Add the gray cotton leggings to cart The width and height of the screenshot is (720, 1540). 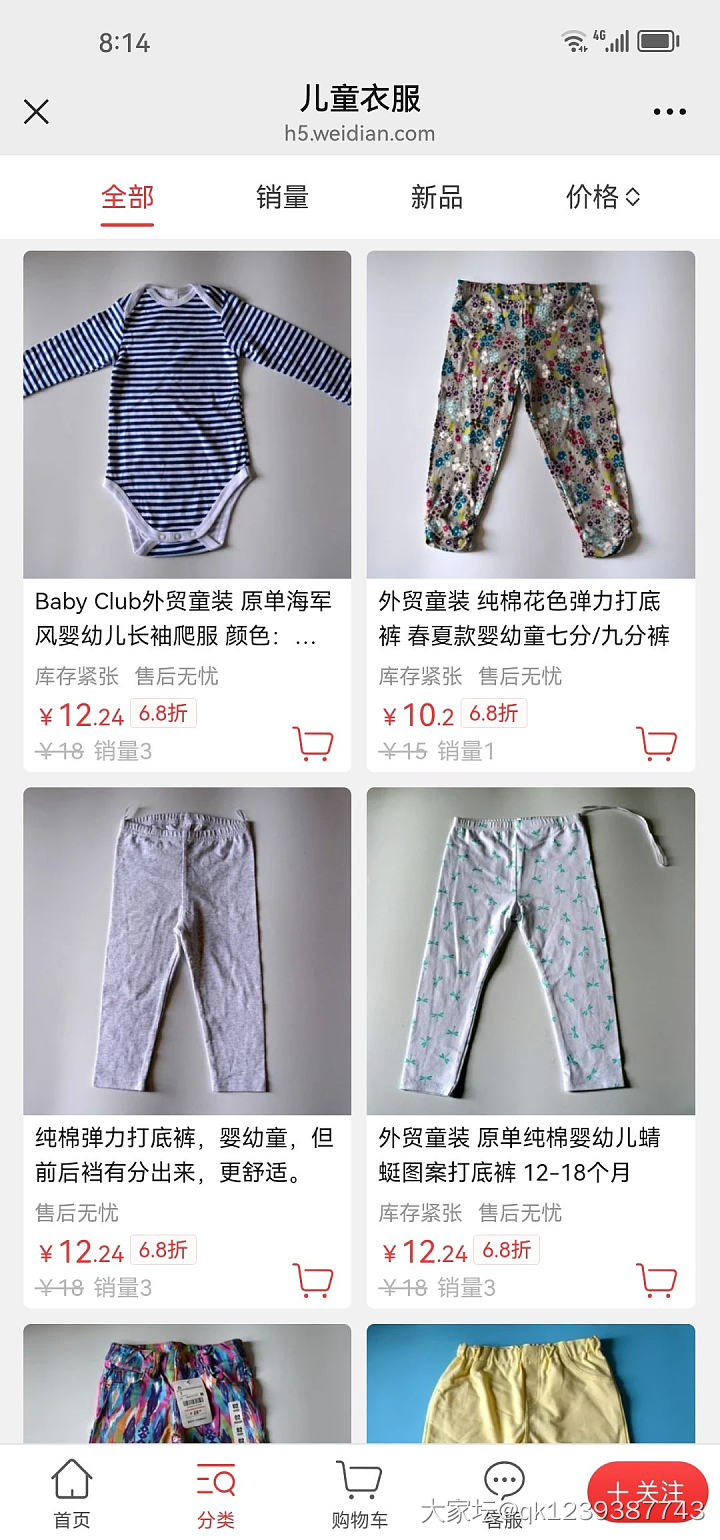[315, 1281]
